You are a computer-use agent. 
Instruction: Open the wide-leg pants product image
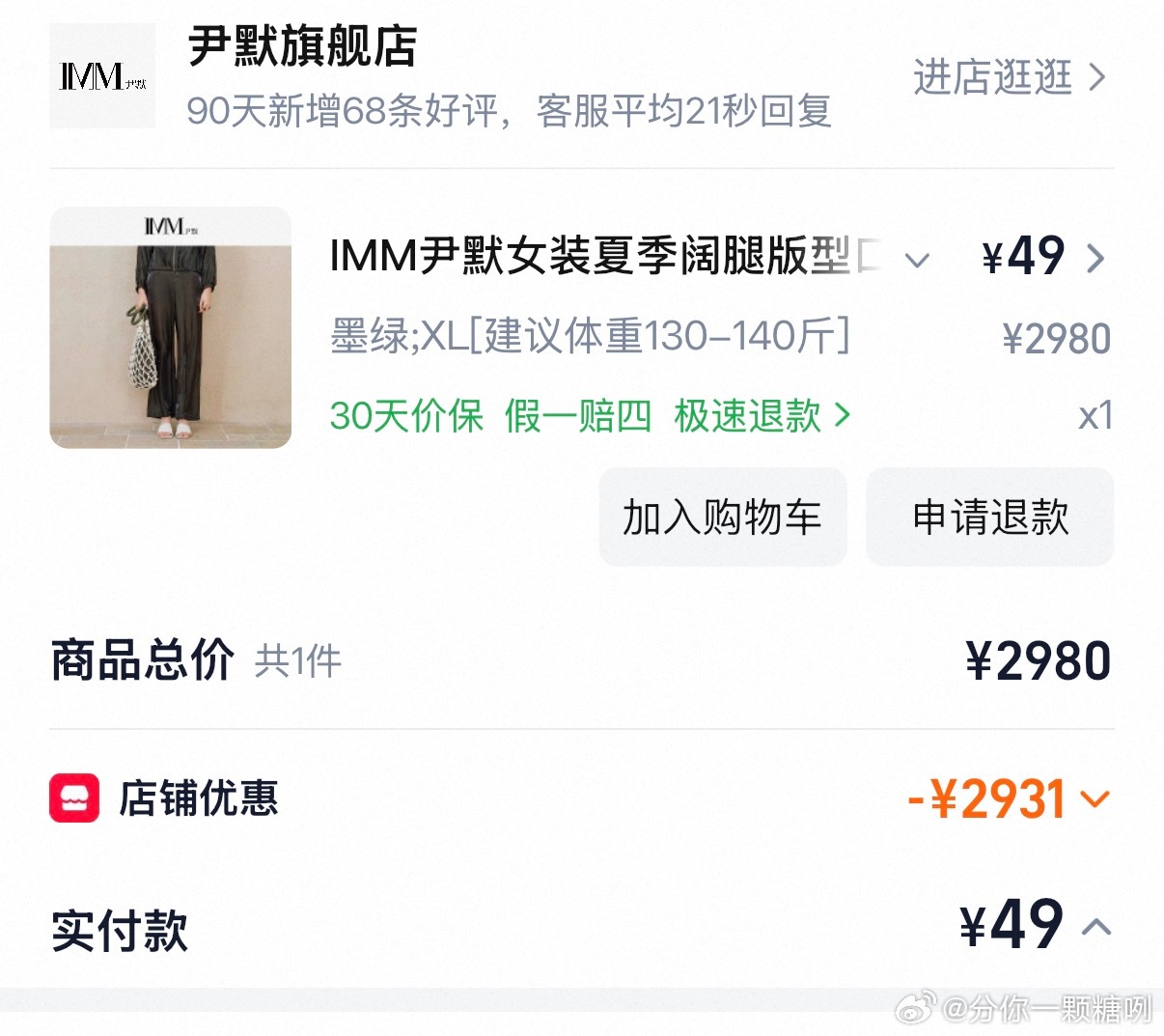[x=170, y=328]
